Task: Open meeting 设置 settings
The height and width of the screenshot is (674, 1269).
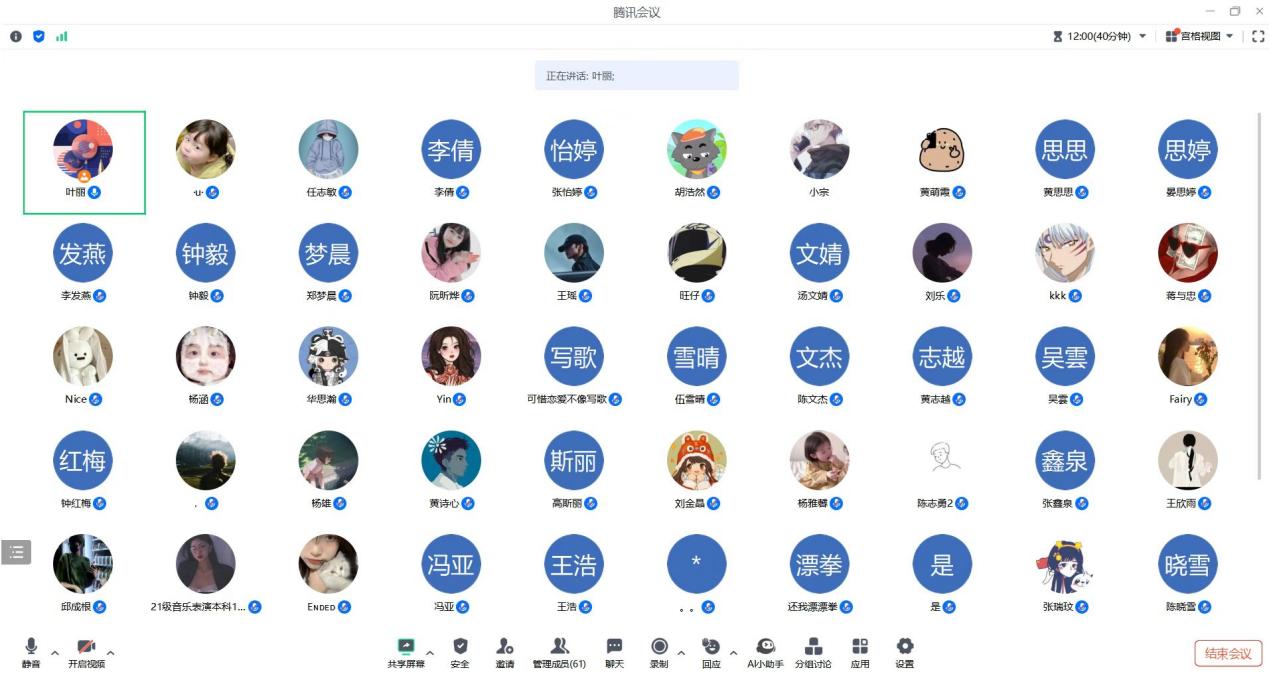Action: tap(904, 652)
